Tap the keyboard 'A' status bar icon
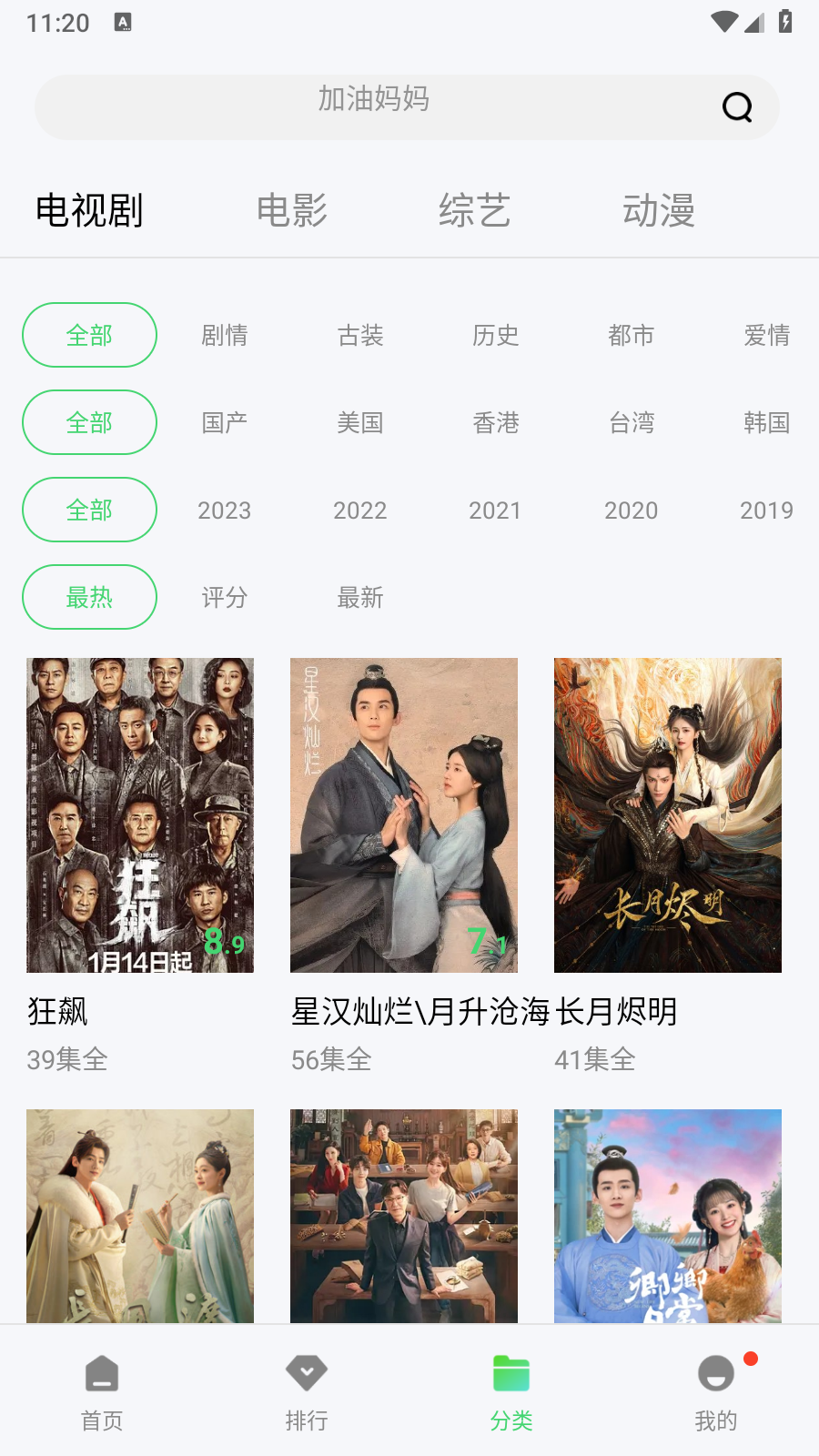The height and width of the screenshot is (1456, 819). point(122,20)
